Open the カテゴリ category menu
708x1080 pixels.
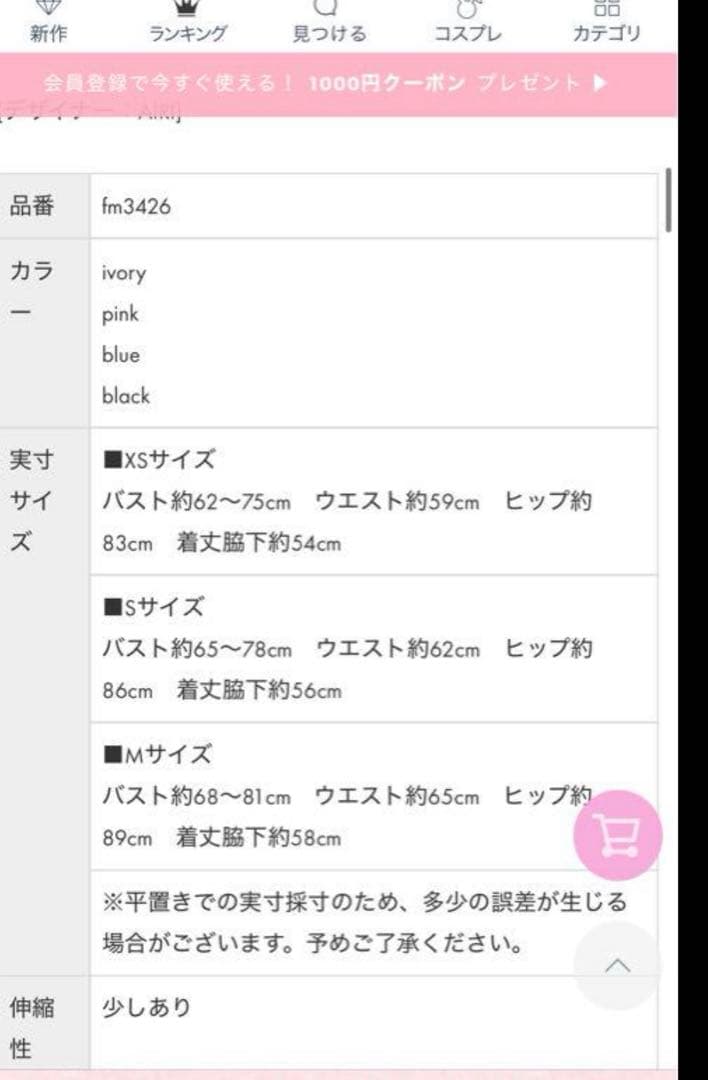click(607, 23)
